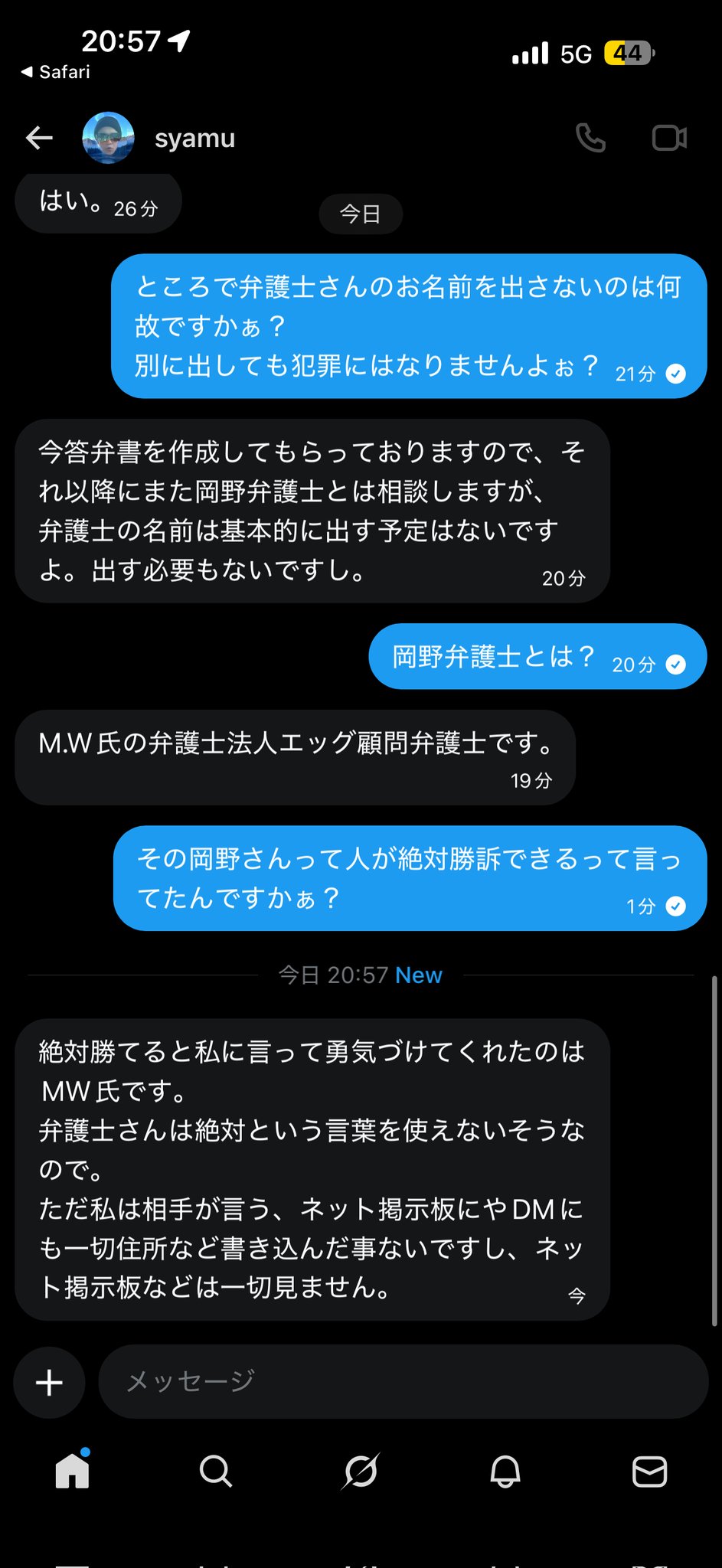Return to Safari from status bar

pos(56,72)
